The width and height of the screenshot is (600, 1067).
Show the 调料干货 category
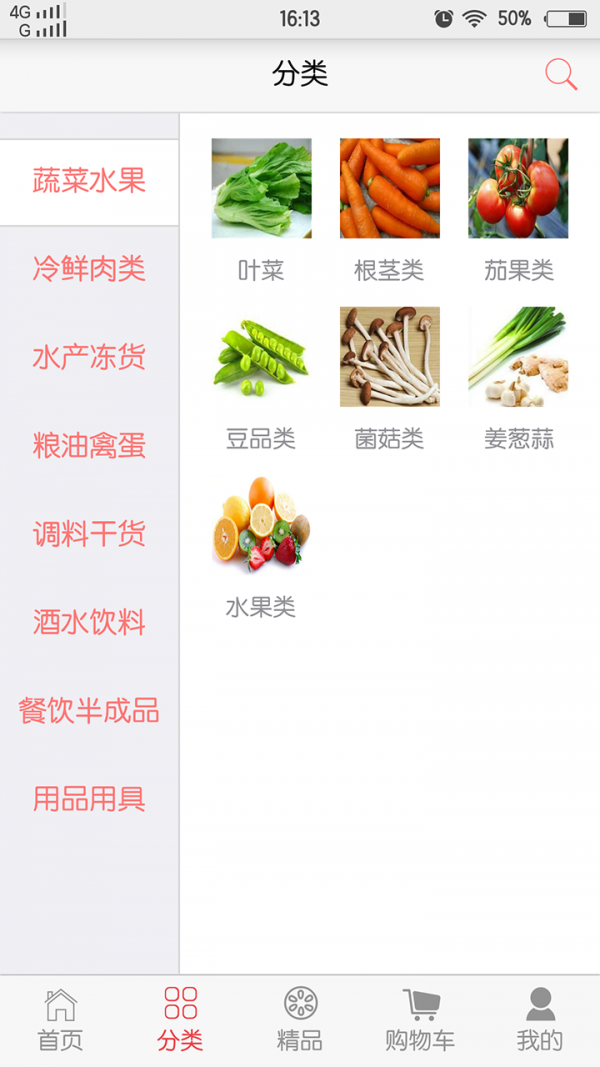(x=89, y=534)
